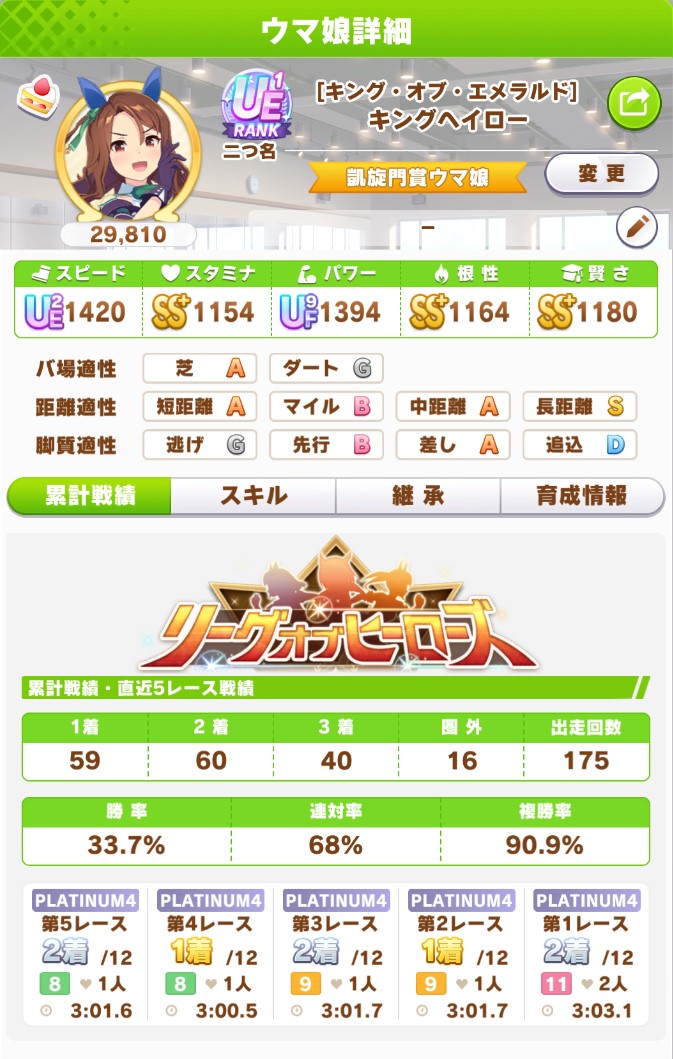
Task: Switch to the スキル tab
Action: point(253,495)
